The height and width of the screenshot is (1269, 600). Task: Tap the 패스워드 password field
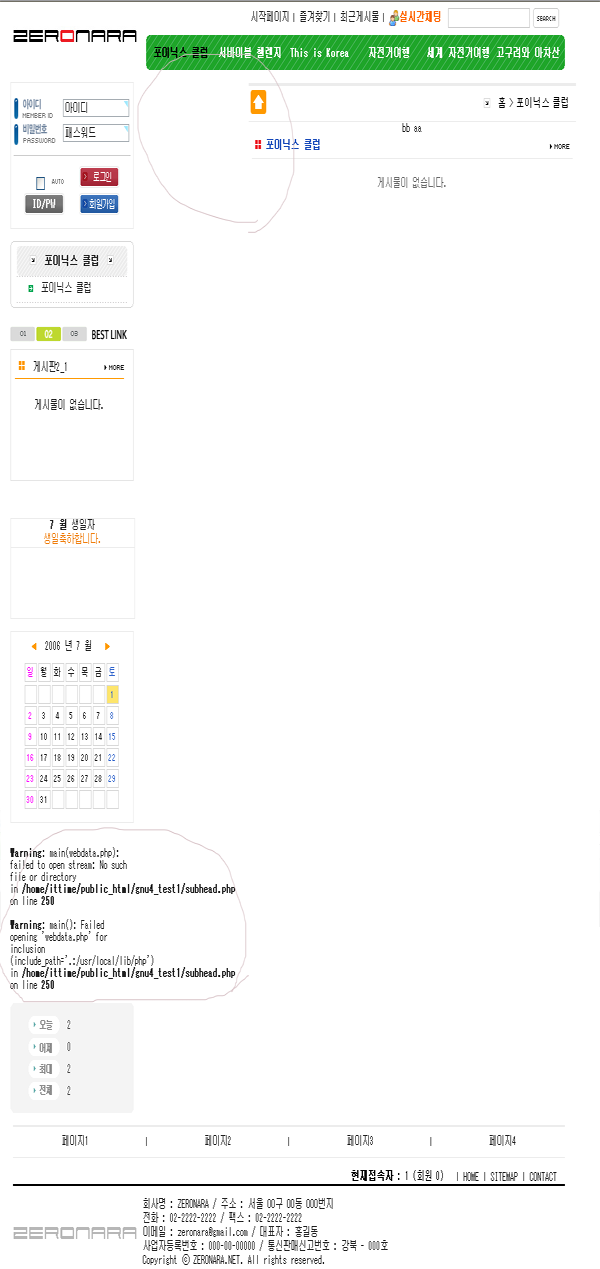[x=95, y=132]
